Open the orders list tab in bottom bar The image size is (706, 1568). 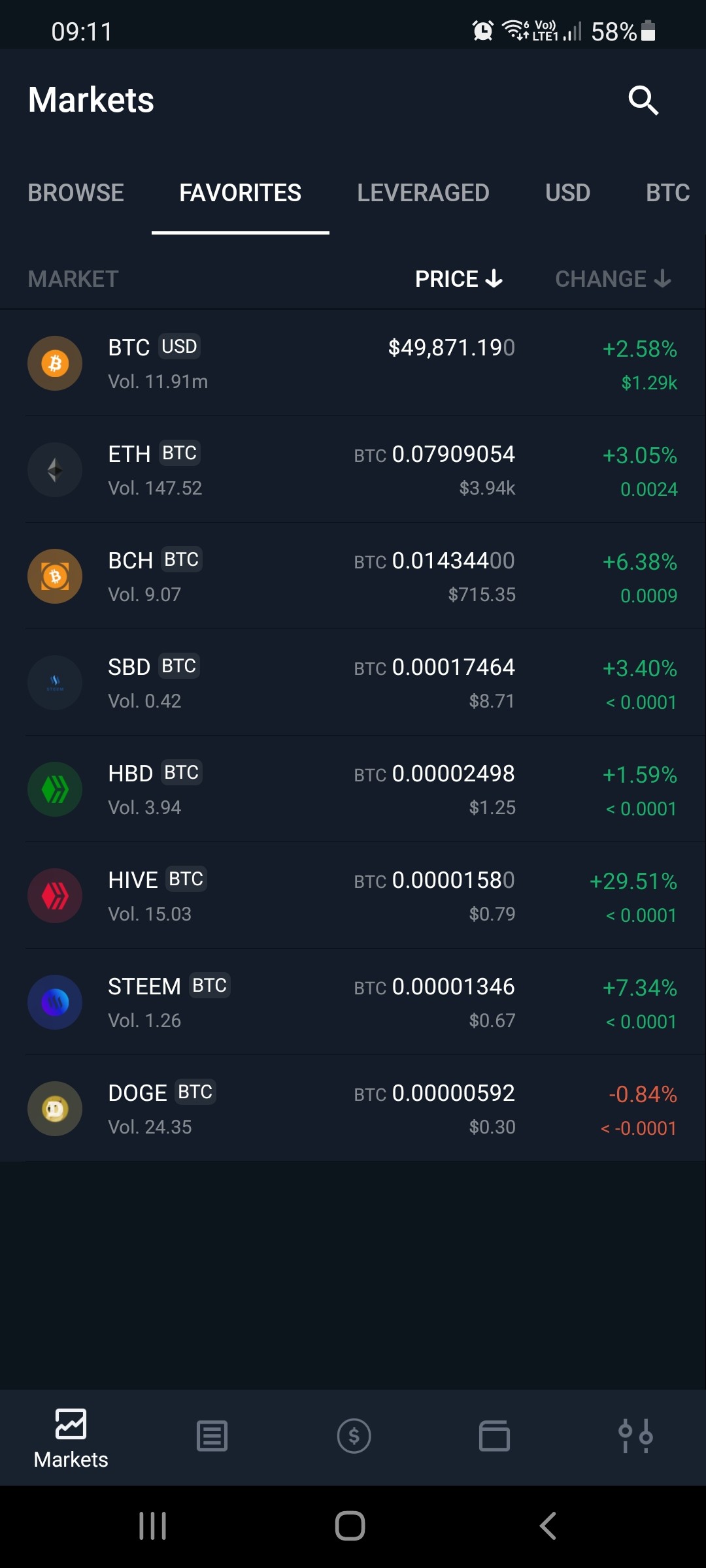tap(212, 1436)
